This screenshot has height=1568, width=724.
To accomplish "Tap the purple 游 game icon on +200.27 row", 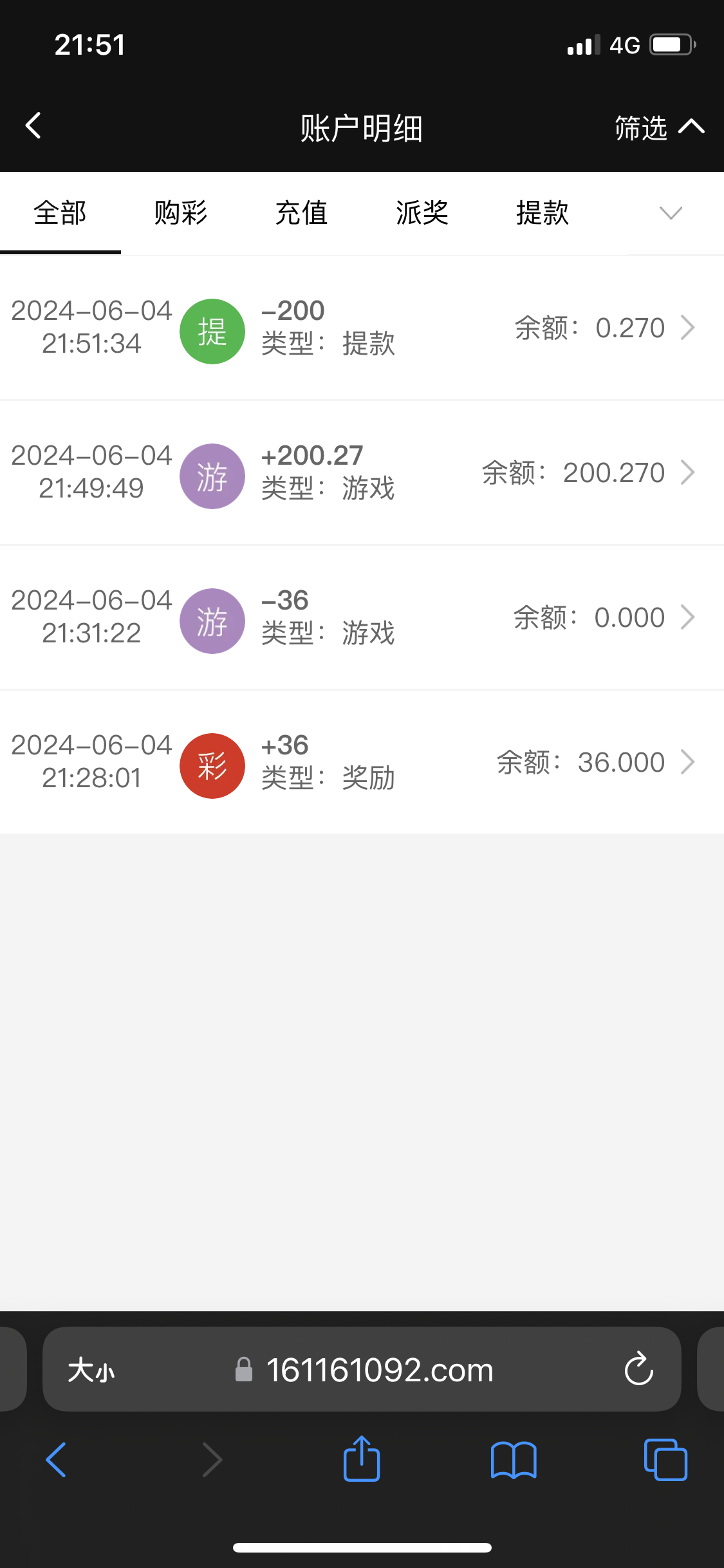I will tap(212, 475).
